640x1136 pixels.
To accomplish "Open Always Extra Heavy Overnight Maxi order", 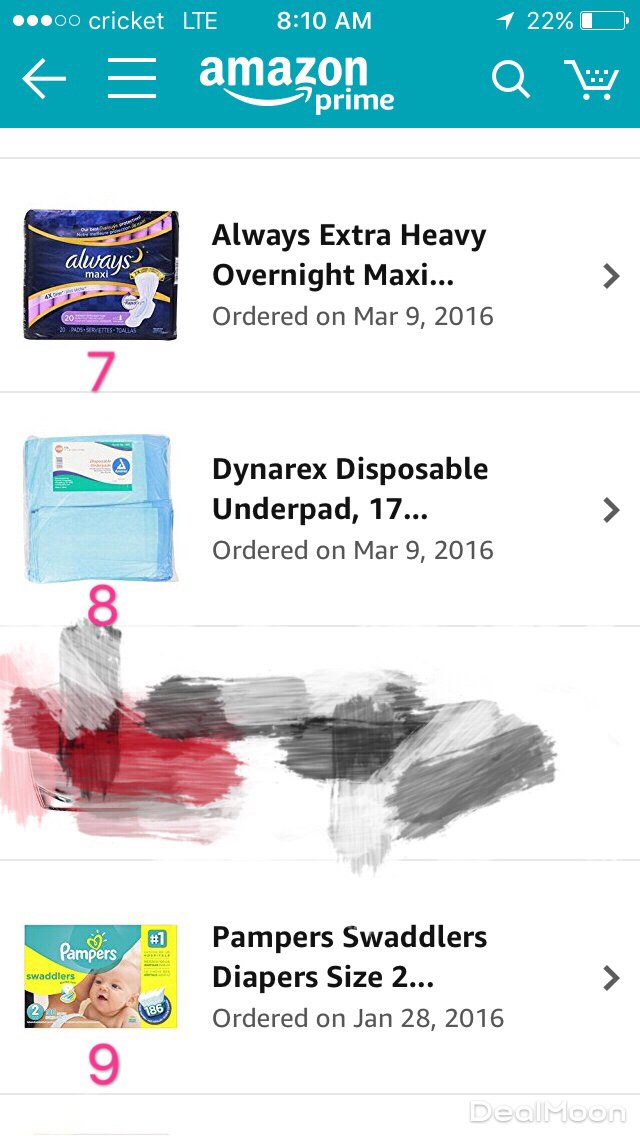I will [x=349, y=275].
